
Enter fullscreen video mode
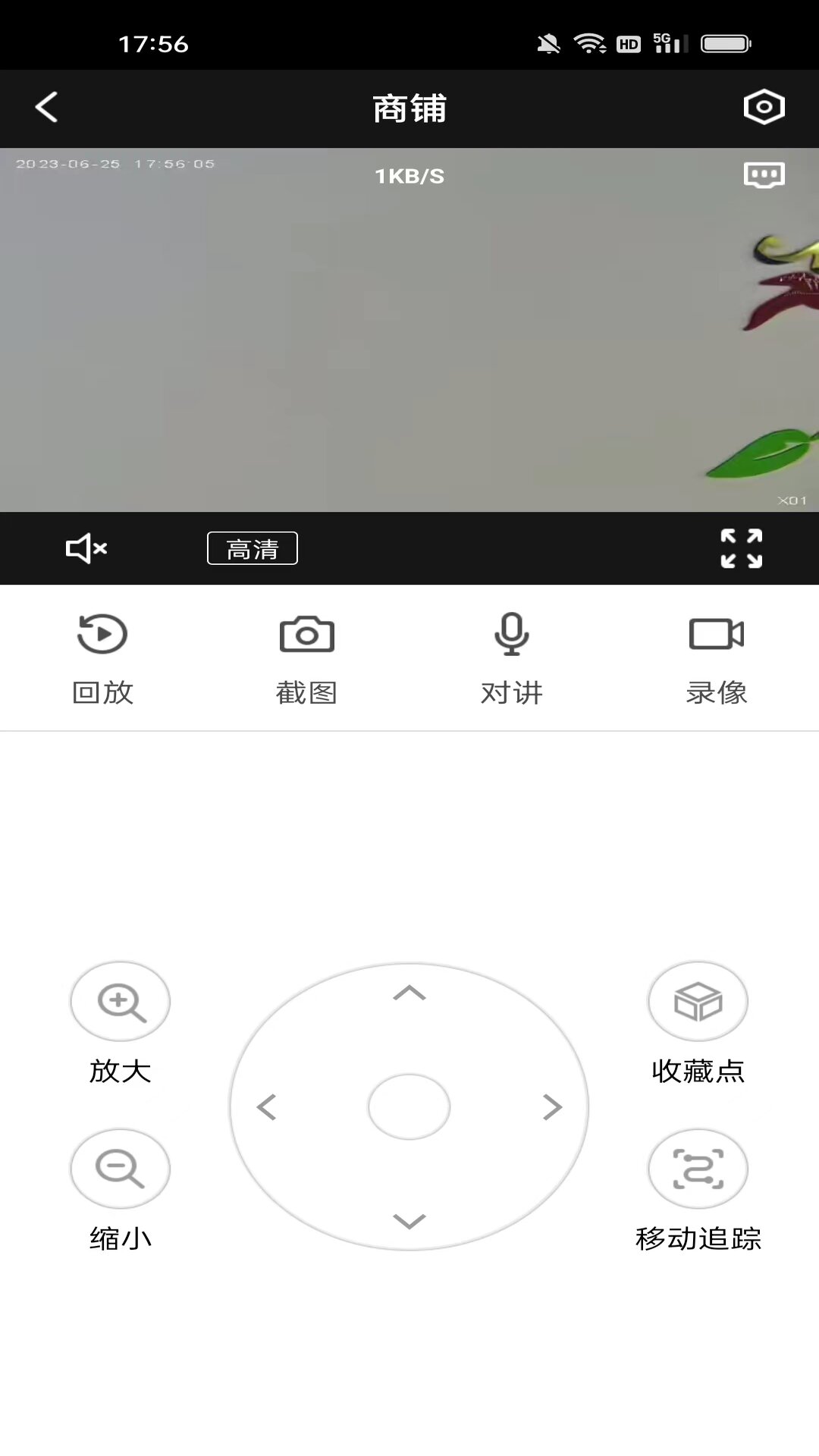[x=741, y=548]
